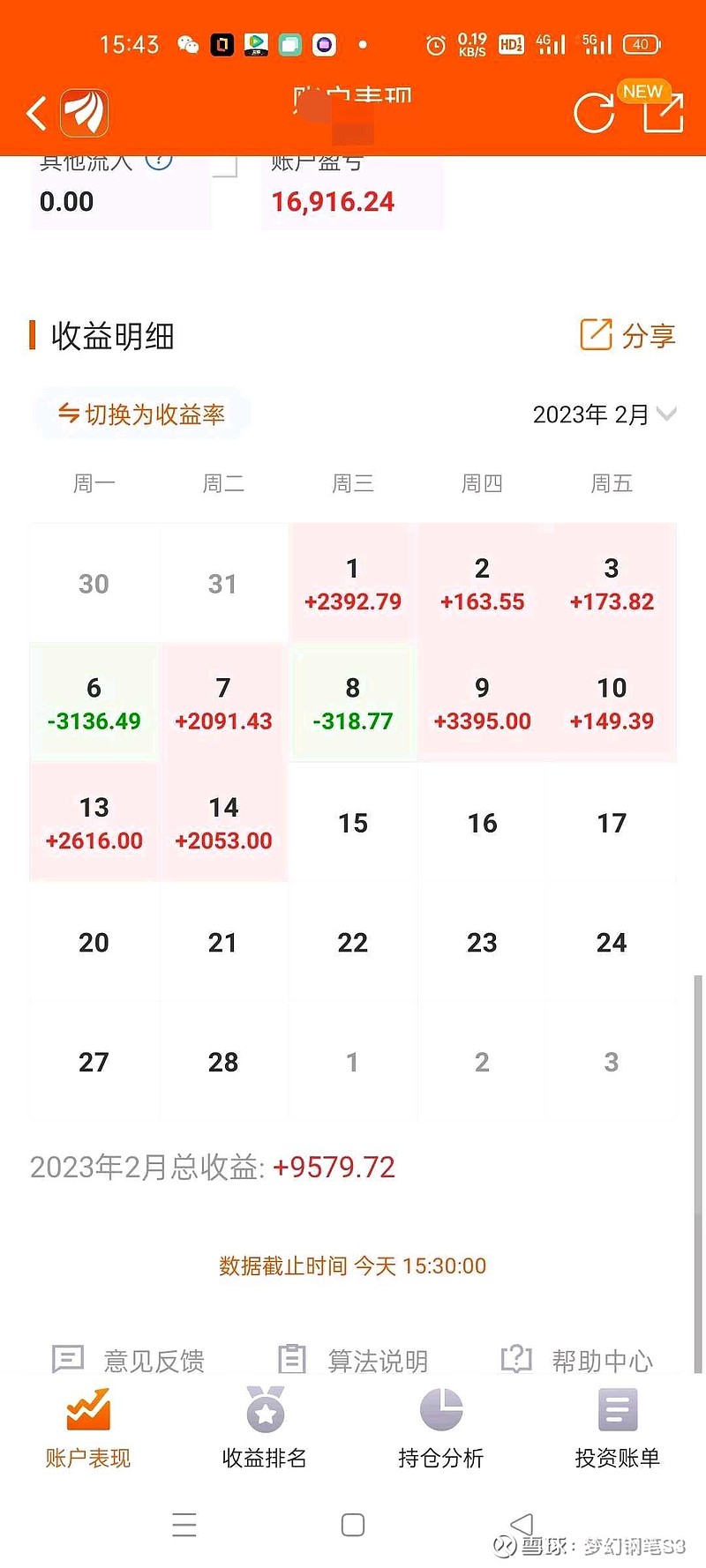
Task: Open 算法说明 explanation
Action: (352, 1360)
